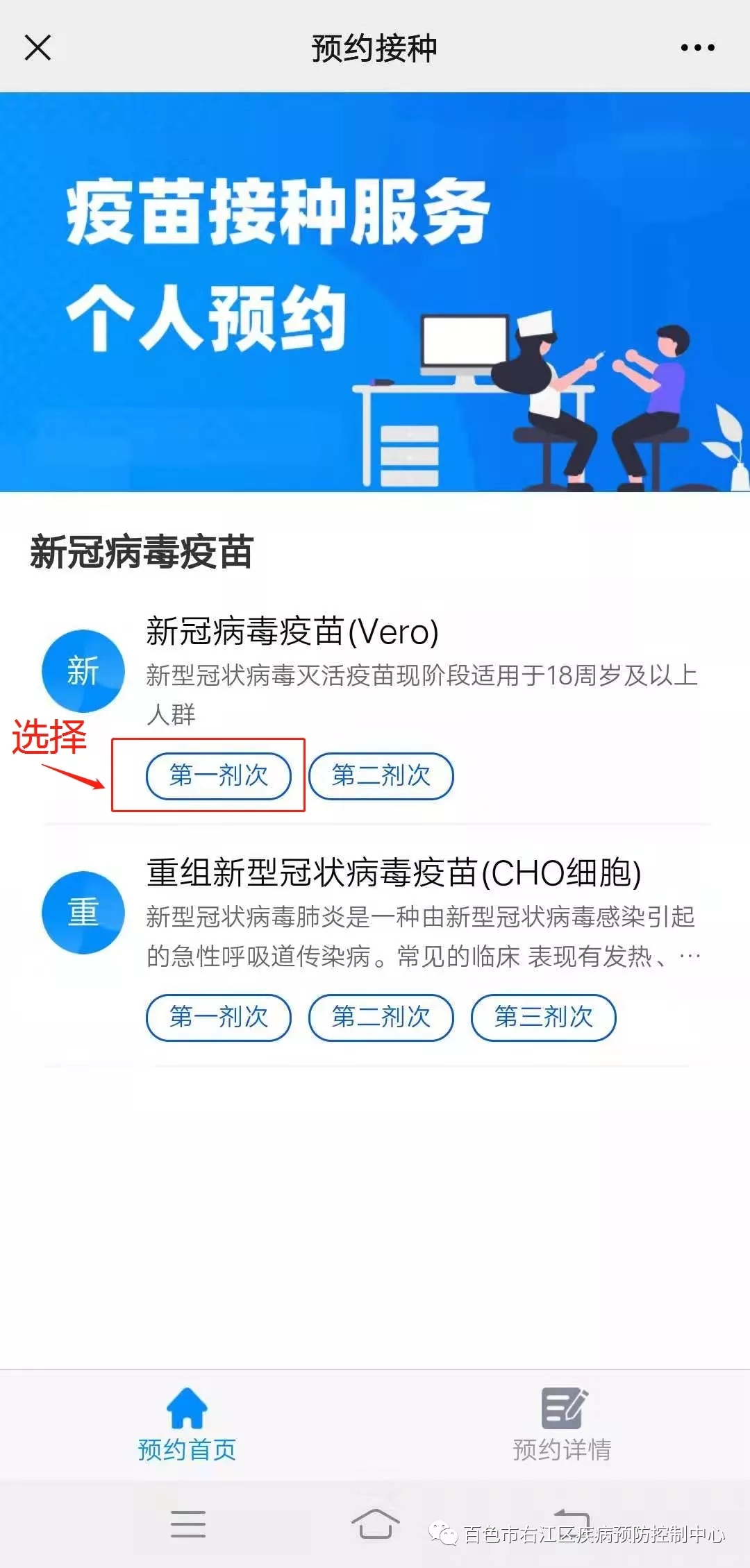The height and width of the screenshot is (1568, 750).
Task: Choose 第三剂次 for the CHO细胞 vaccine
Action: click(543, 1018)
